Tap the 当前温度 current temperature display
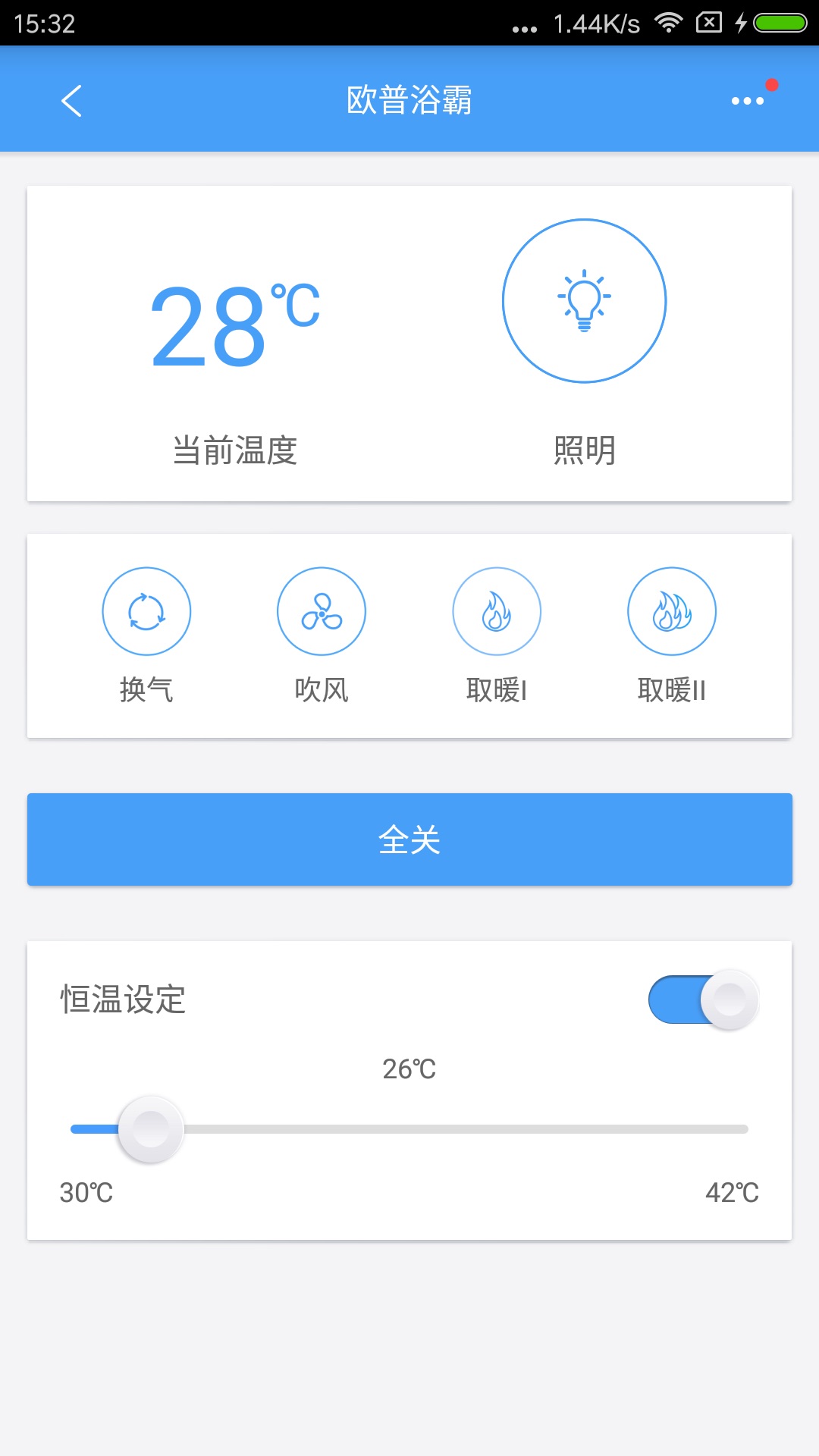This screenshot has height=1456, width=819. [235, 448]
